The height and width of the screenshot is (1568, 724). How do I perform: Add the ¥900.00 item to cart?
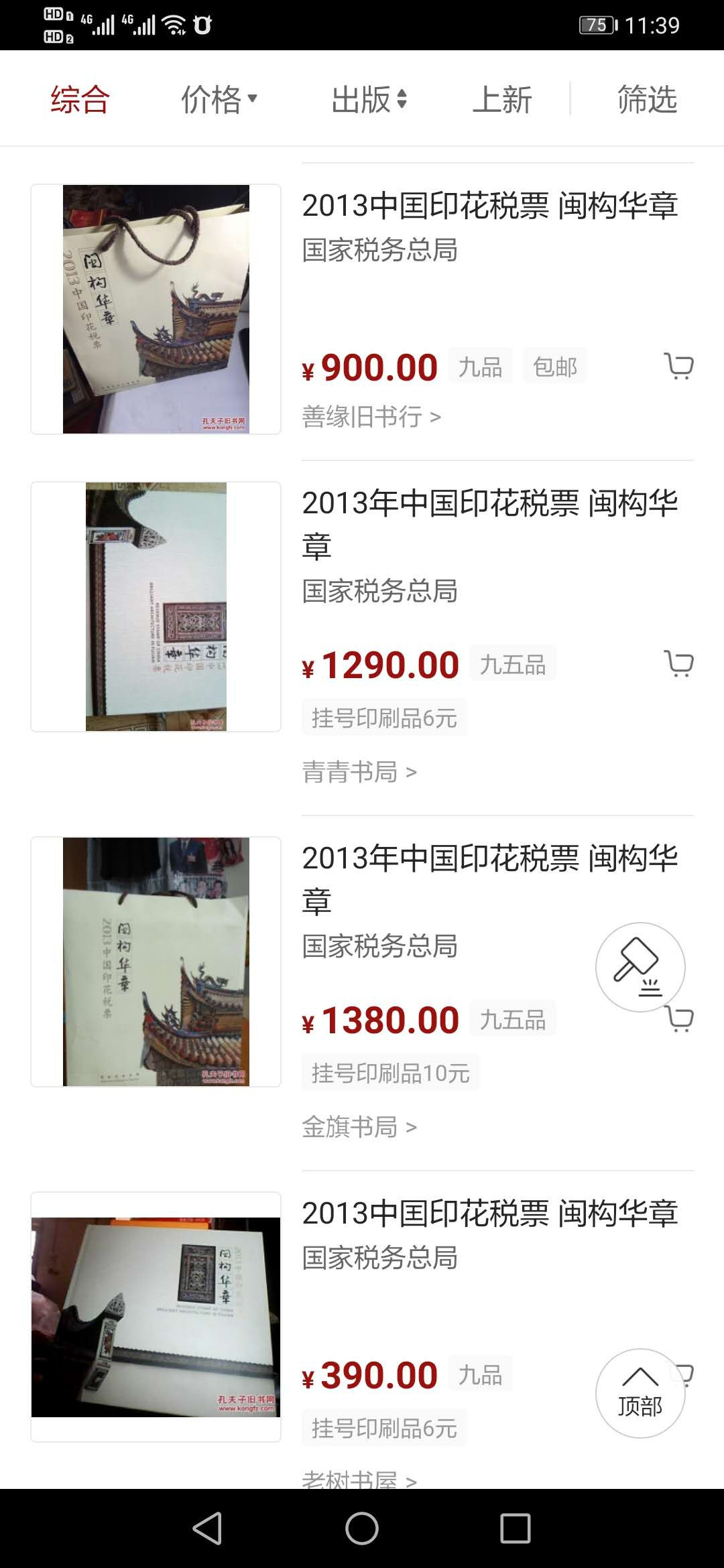point(678,367)
